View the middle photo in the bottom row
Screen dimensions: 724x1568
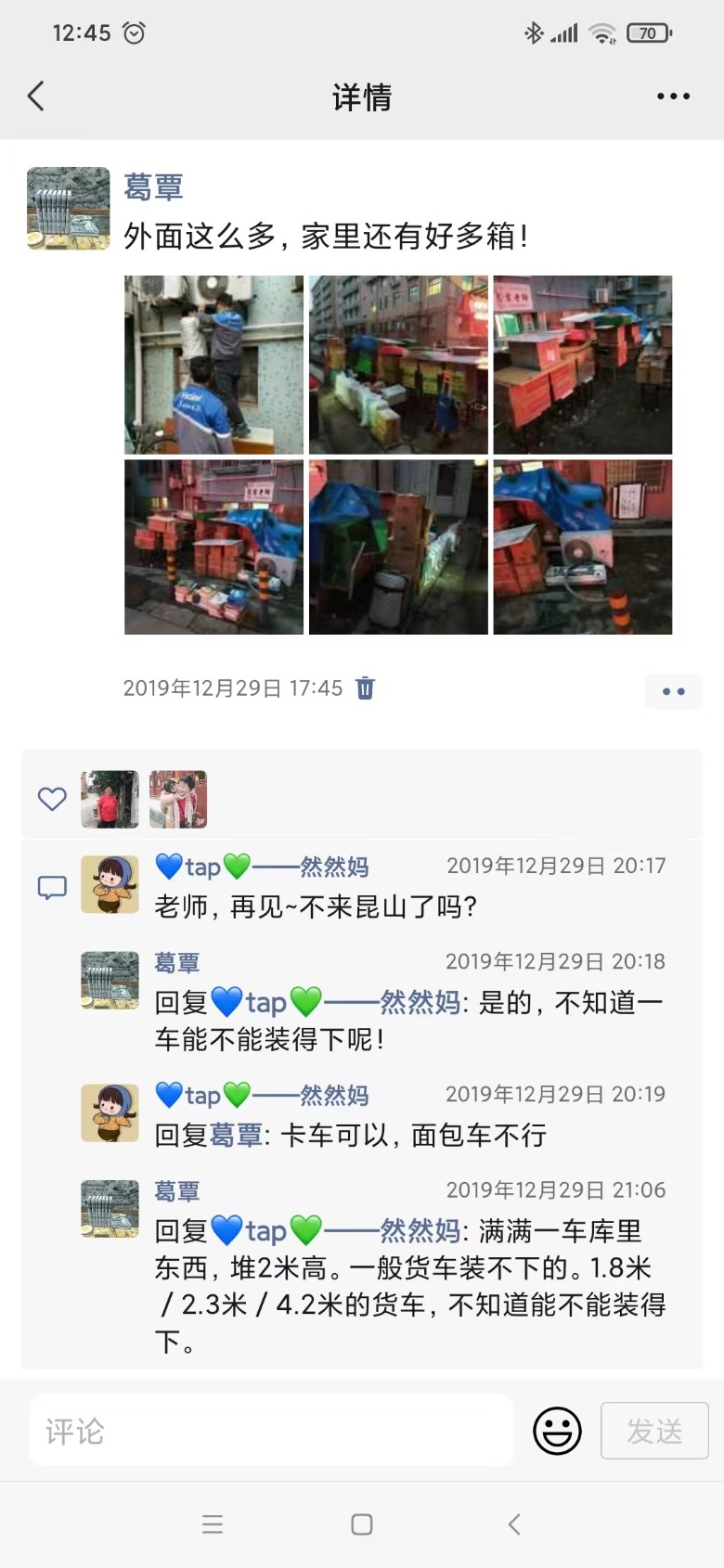pyautogui.click(x=398, y=547)
